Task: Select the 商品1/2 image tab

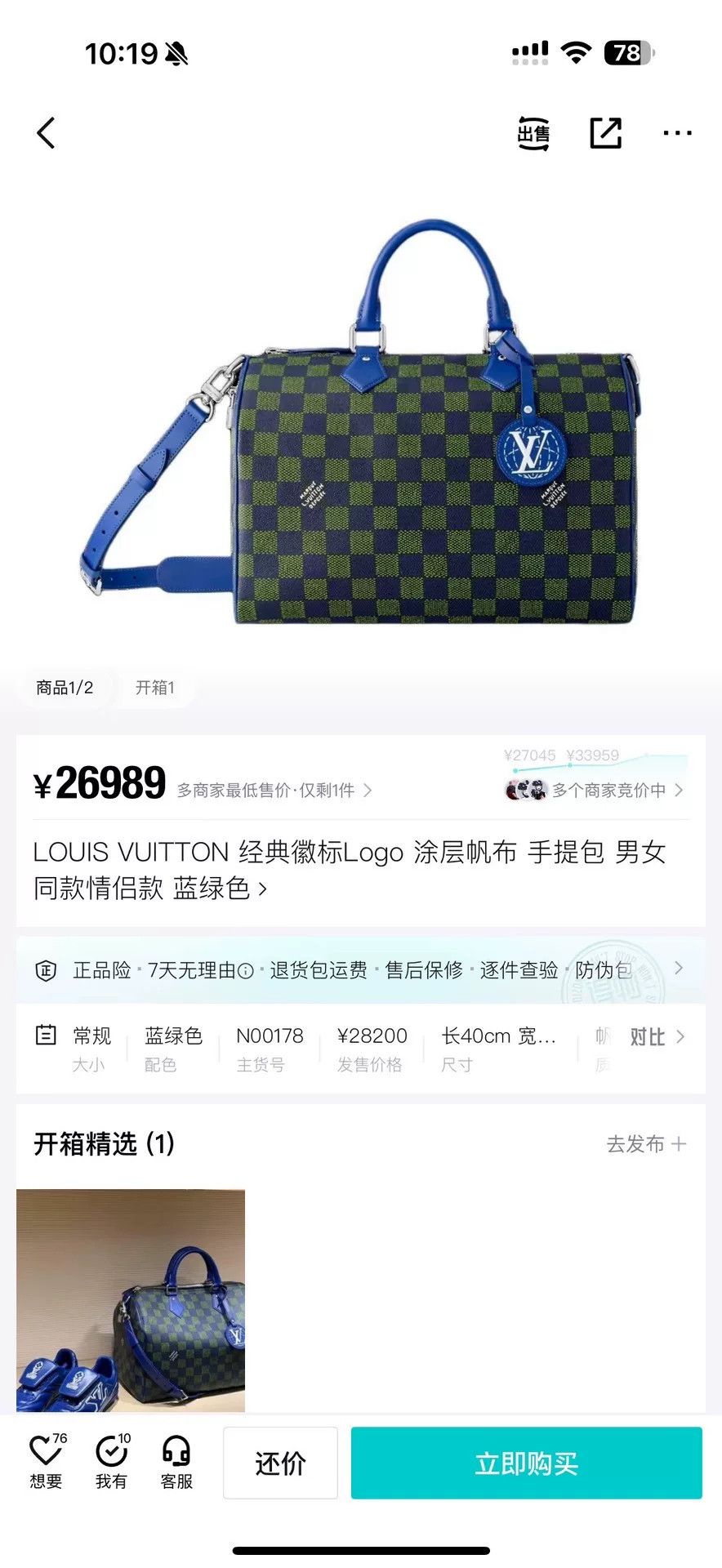Action: pyautogui.click(x=65, y=688)
